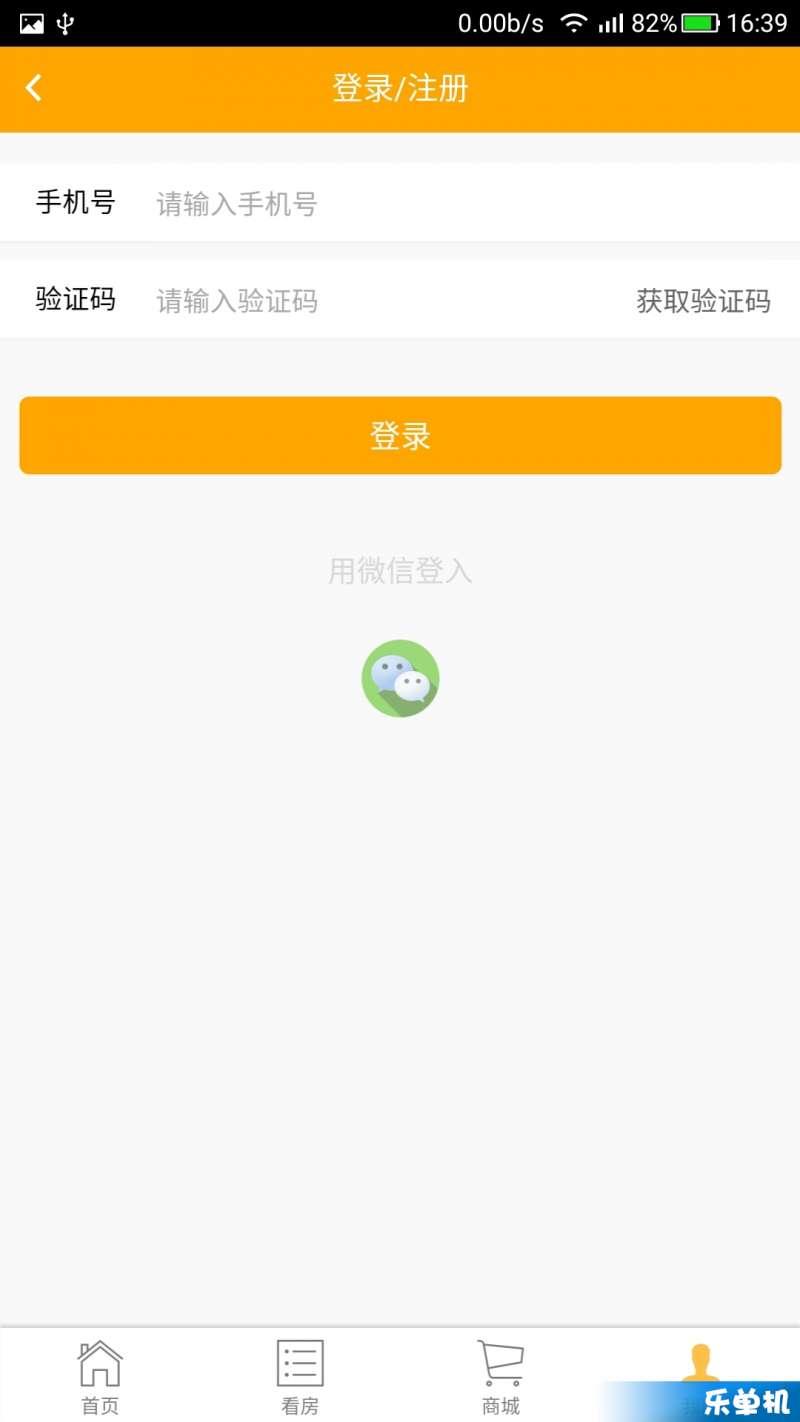Sign in with the WeChat icon

pos(400,678)
